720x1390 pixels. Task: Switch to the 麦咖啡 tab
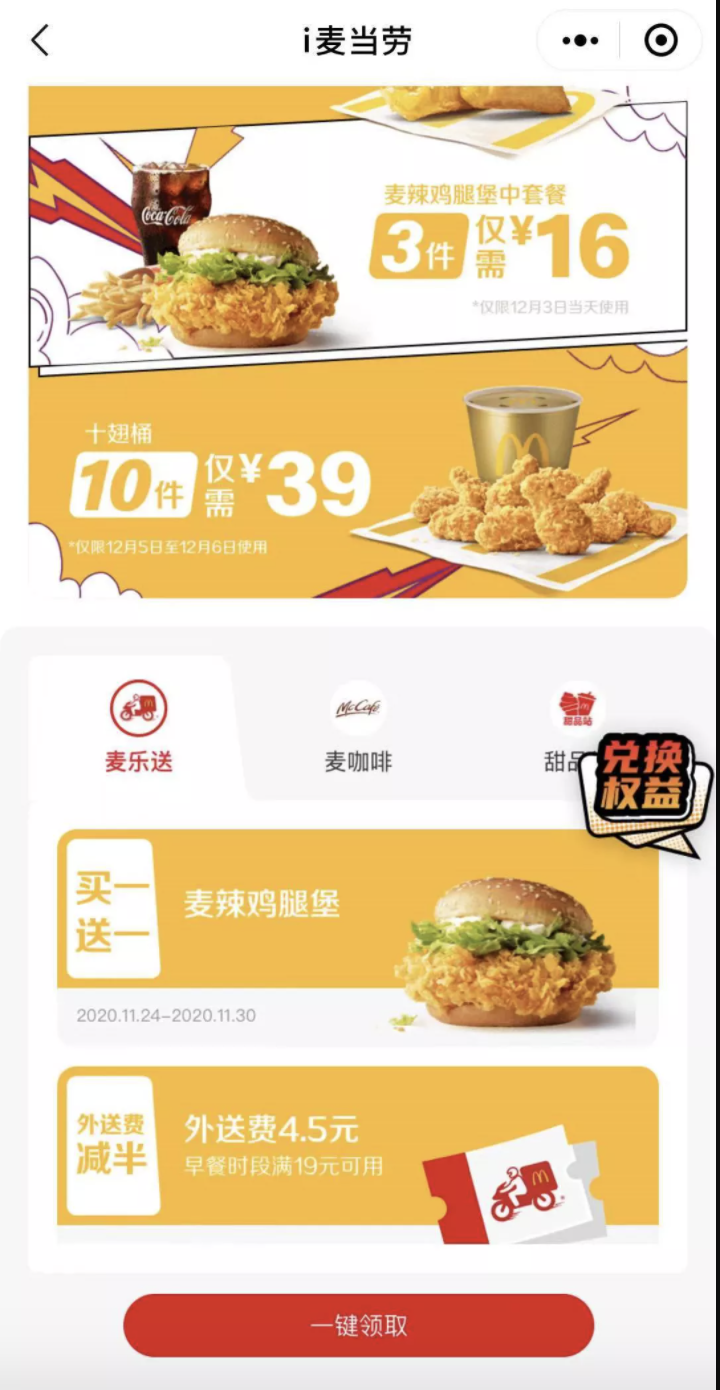(358, 728)
